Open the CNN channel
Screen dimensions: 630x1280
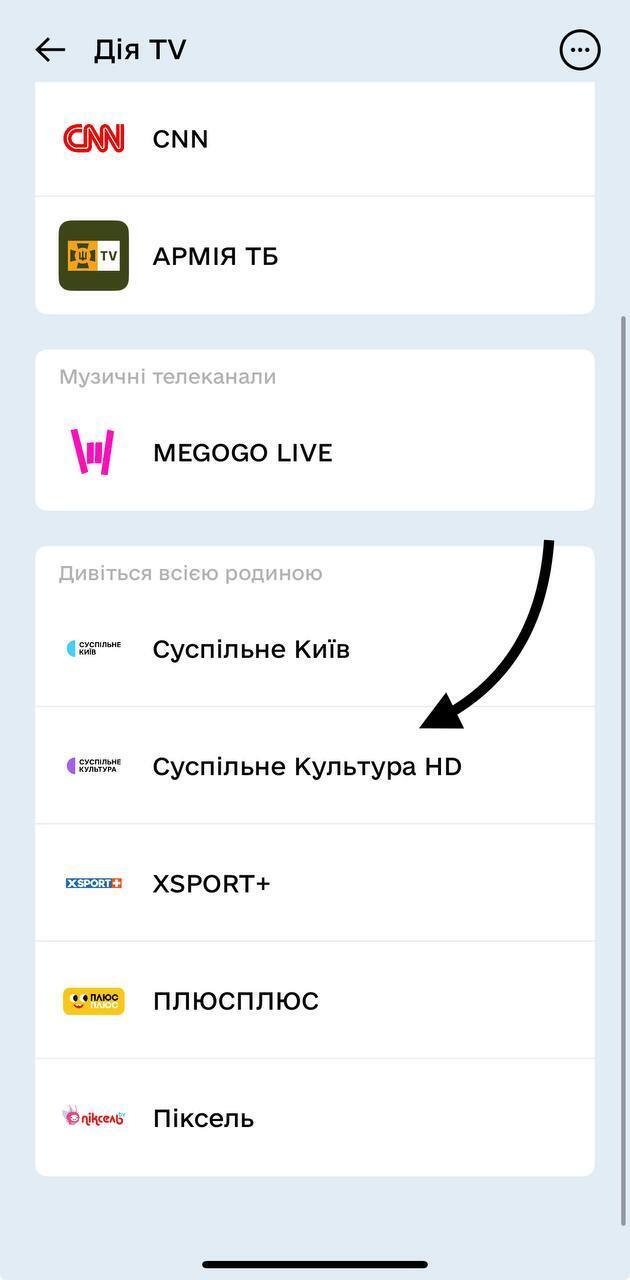[314, 139]
